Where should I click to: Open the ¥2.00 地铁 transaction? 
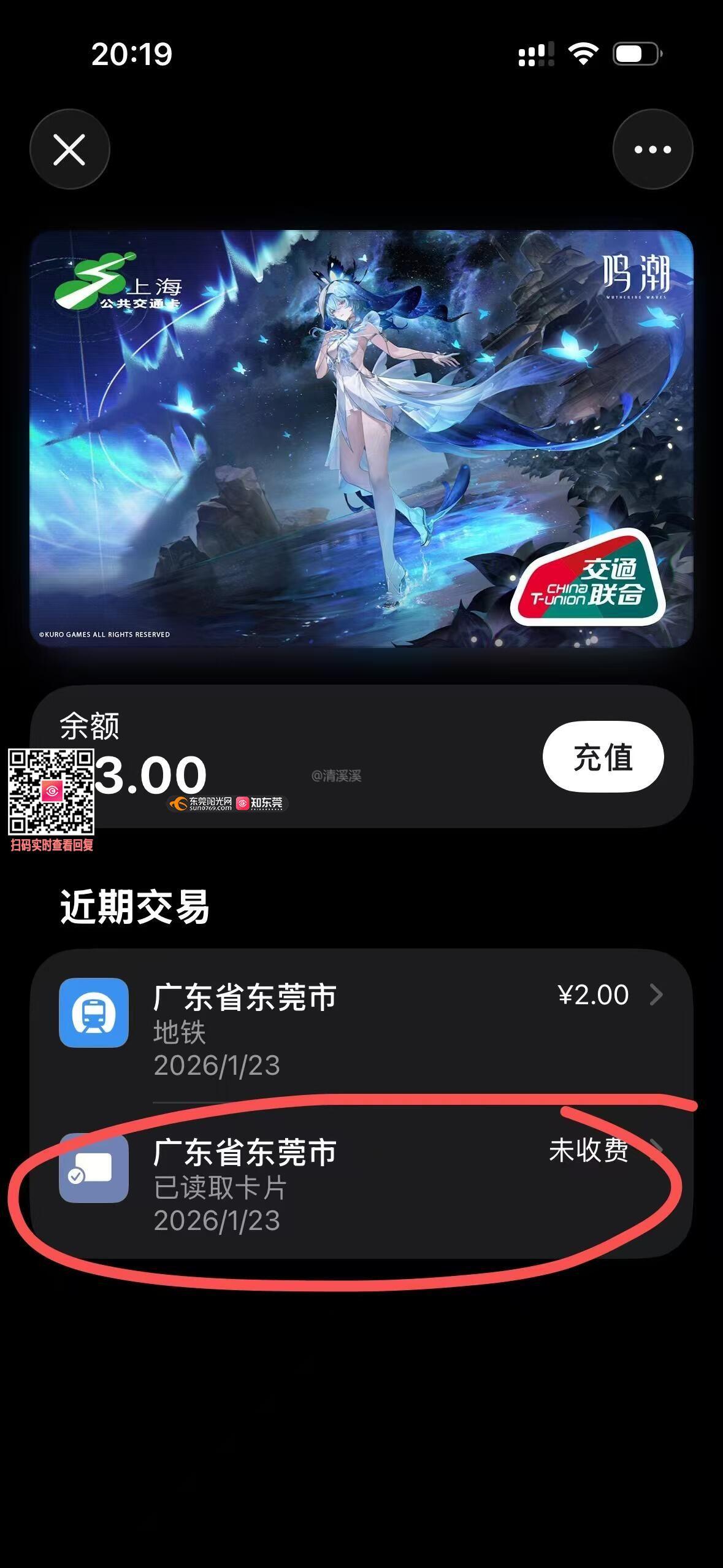361,1029
